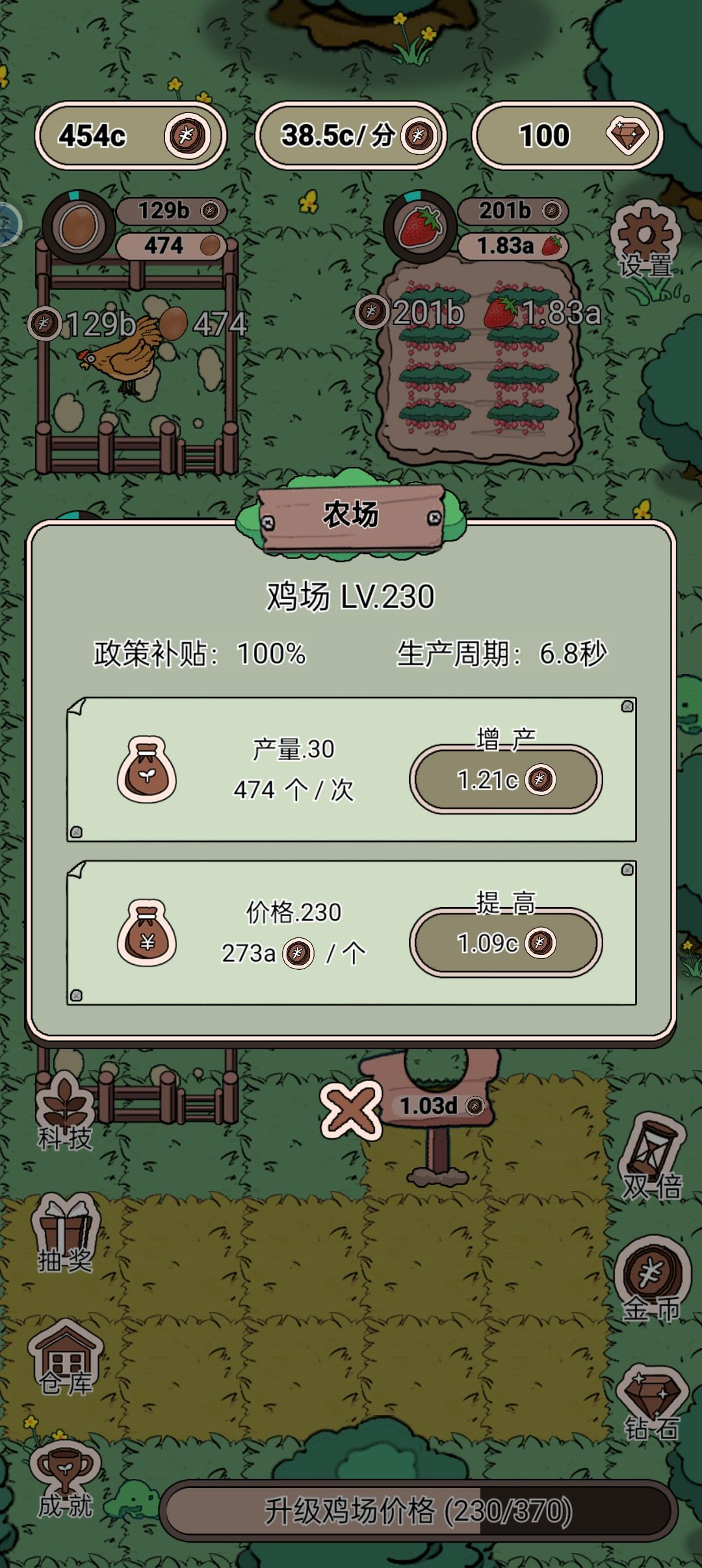Close the 农场 panel with the X

[351, 1110]
